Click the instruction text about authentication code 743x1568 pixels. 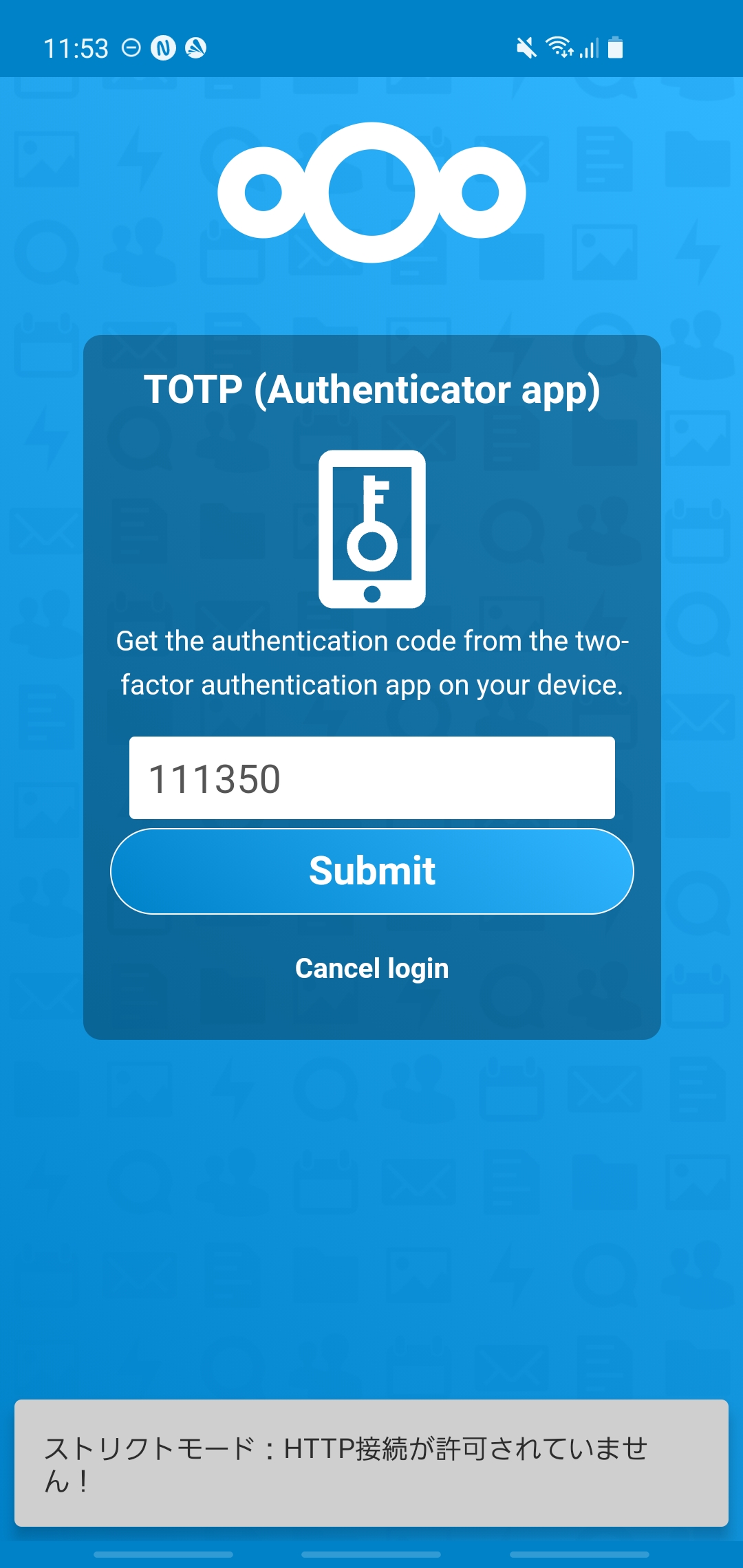point(371,662)
